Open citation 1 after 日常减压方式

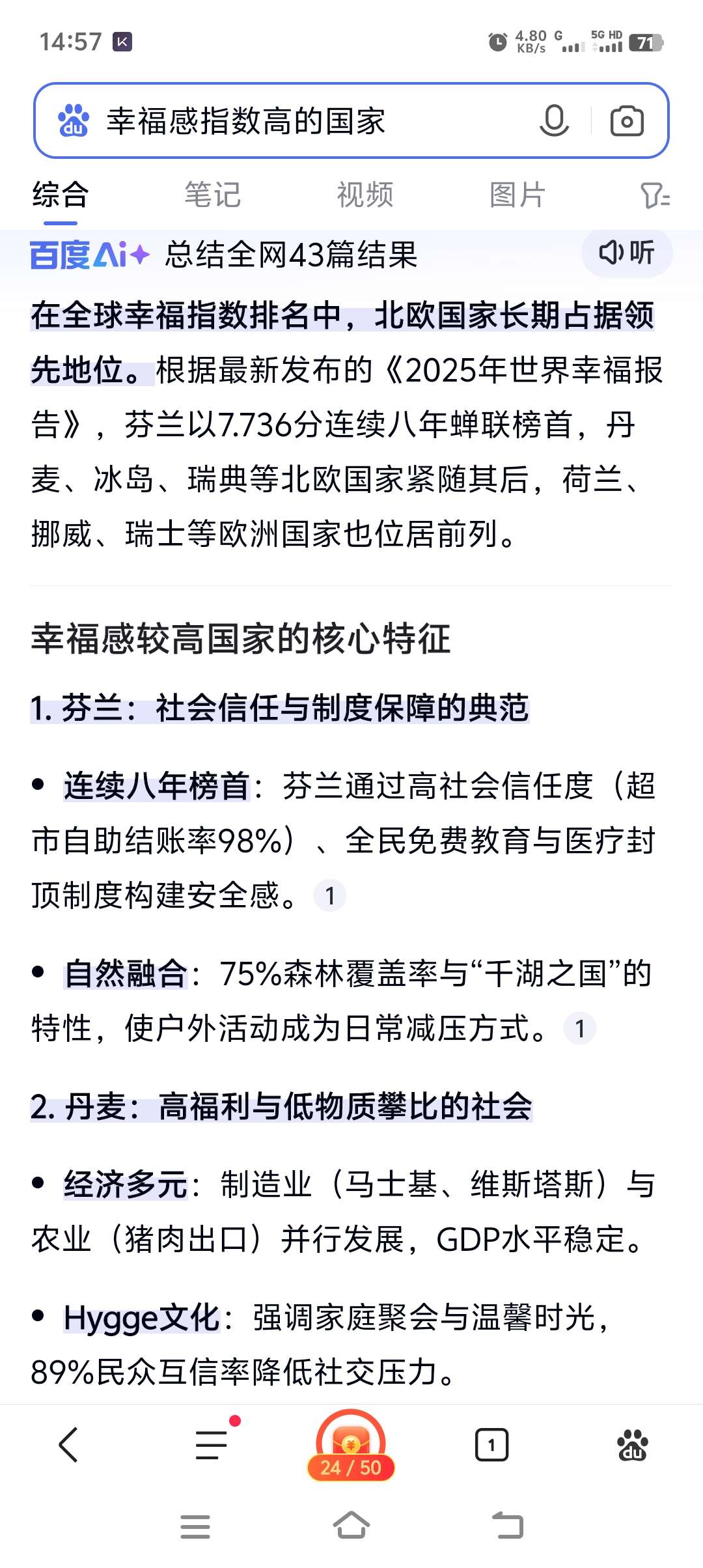tap(580, 1028)
